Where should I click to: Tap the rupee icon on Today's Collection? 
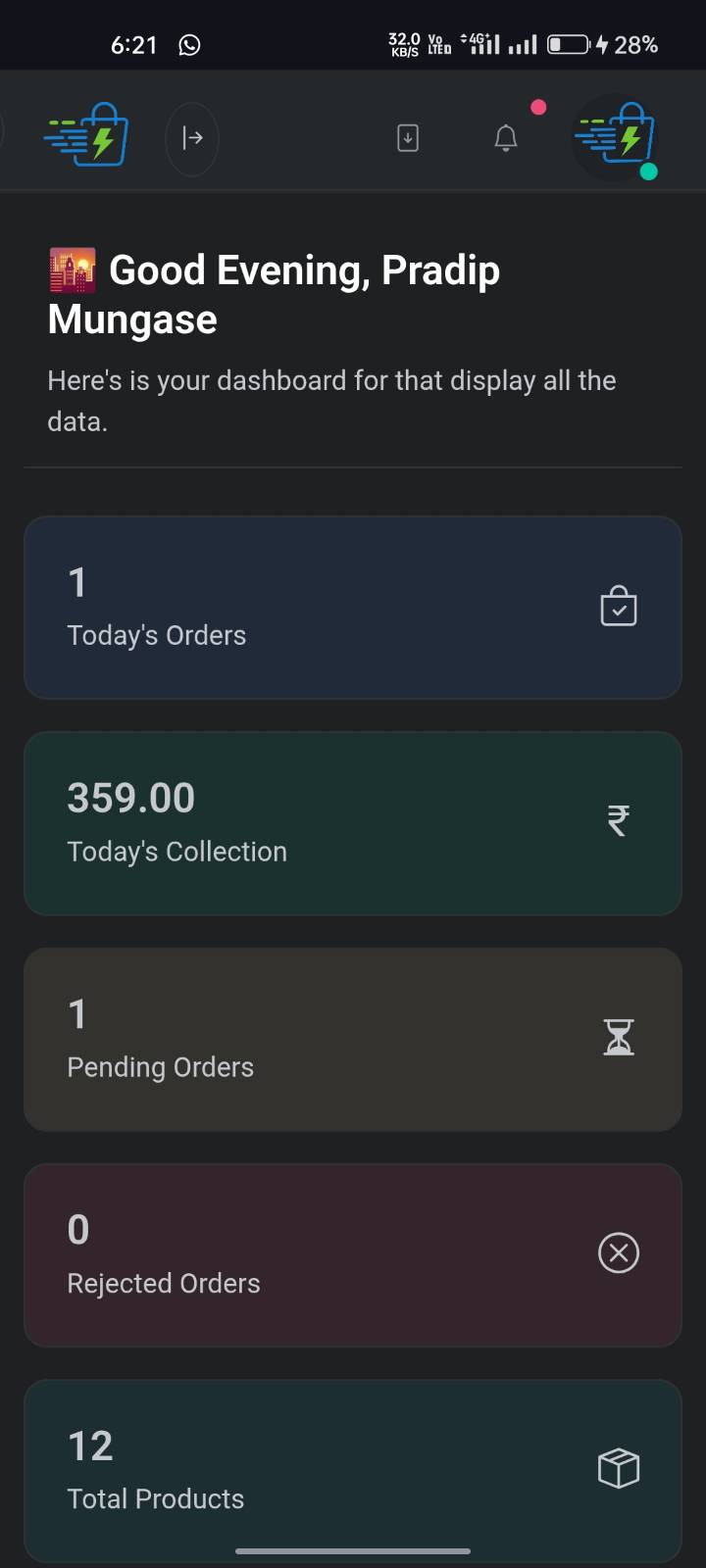click(617, 822)
